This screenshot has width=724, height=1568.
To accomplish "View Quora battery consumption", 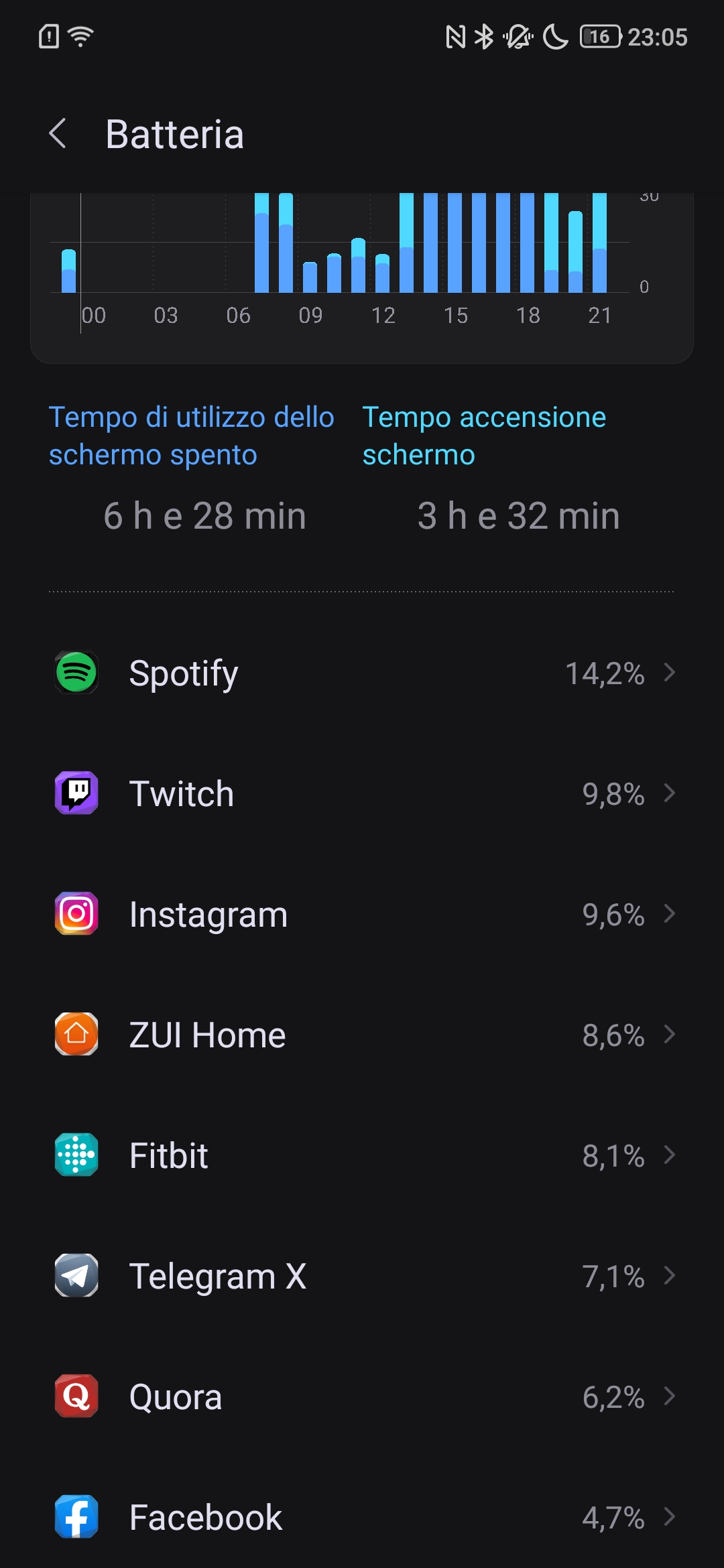I will point(362,1396).
